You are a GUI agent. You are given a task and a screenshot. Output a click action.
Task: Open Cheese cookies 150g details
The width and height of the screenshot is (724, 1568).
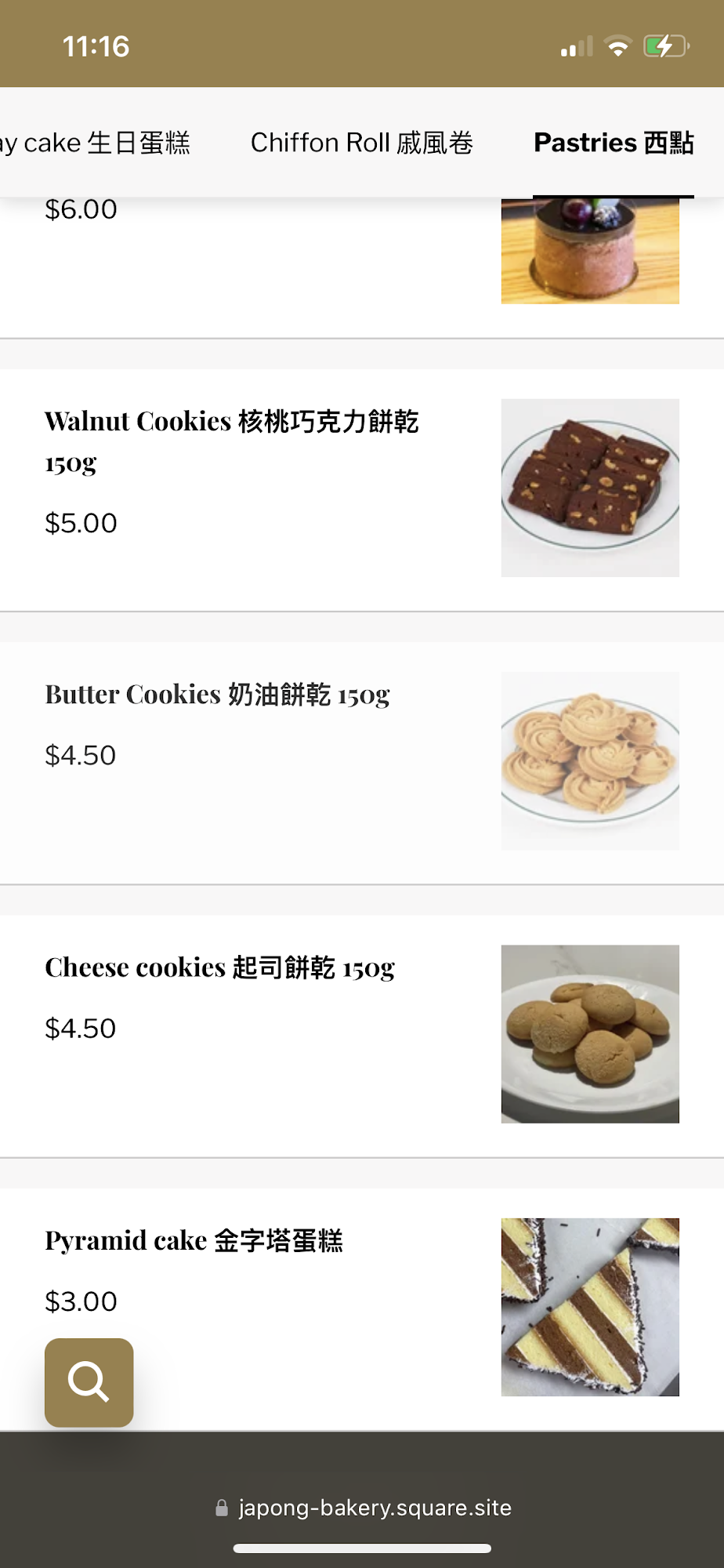(x=219, y=967)
